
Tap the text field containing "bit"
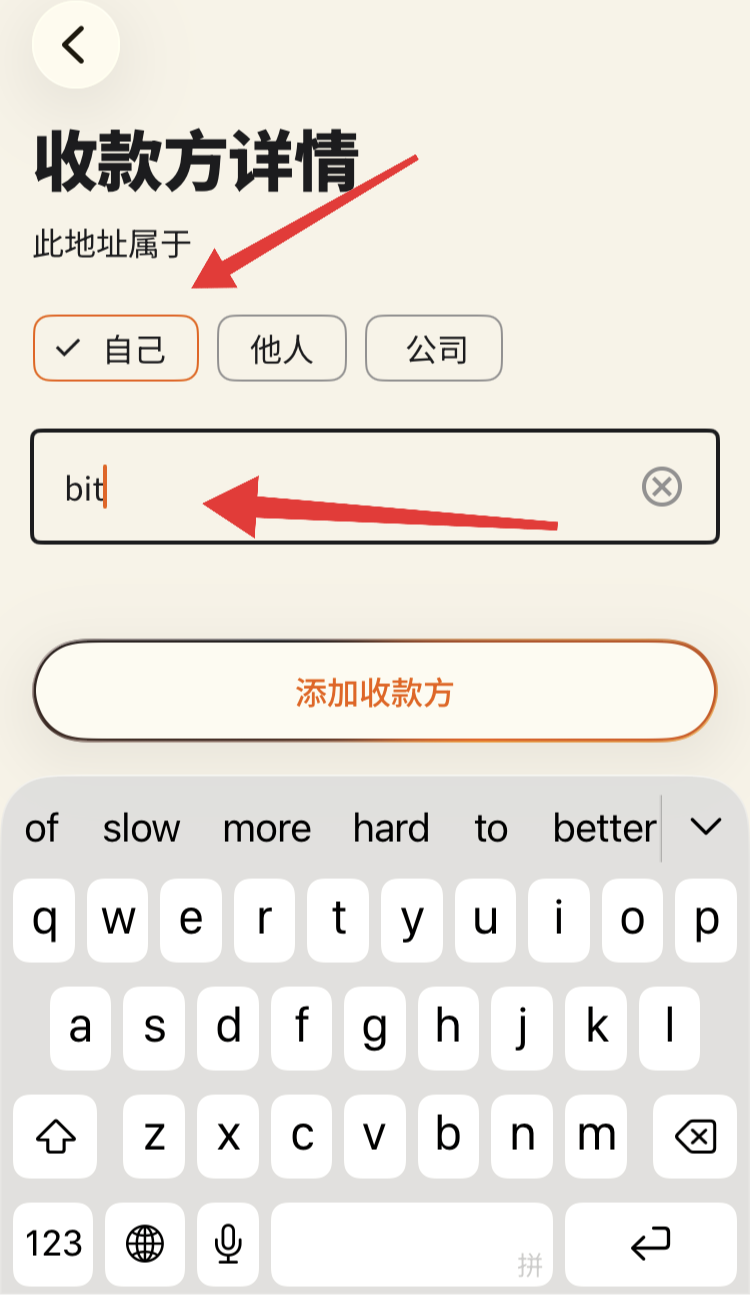click(x=375, y=487)
